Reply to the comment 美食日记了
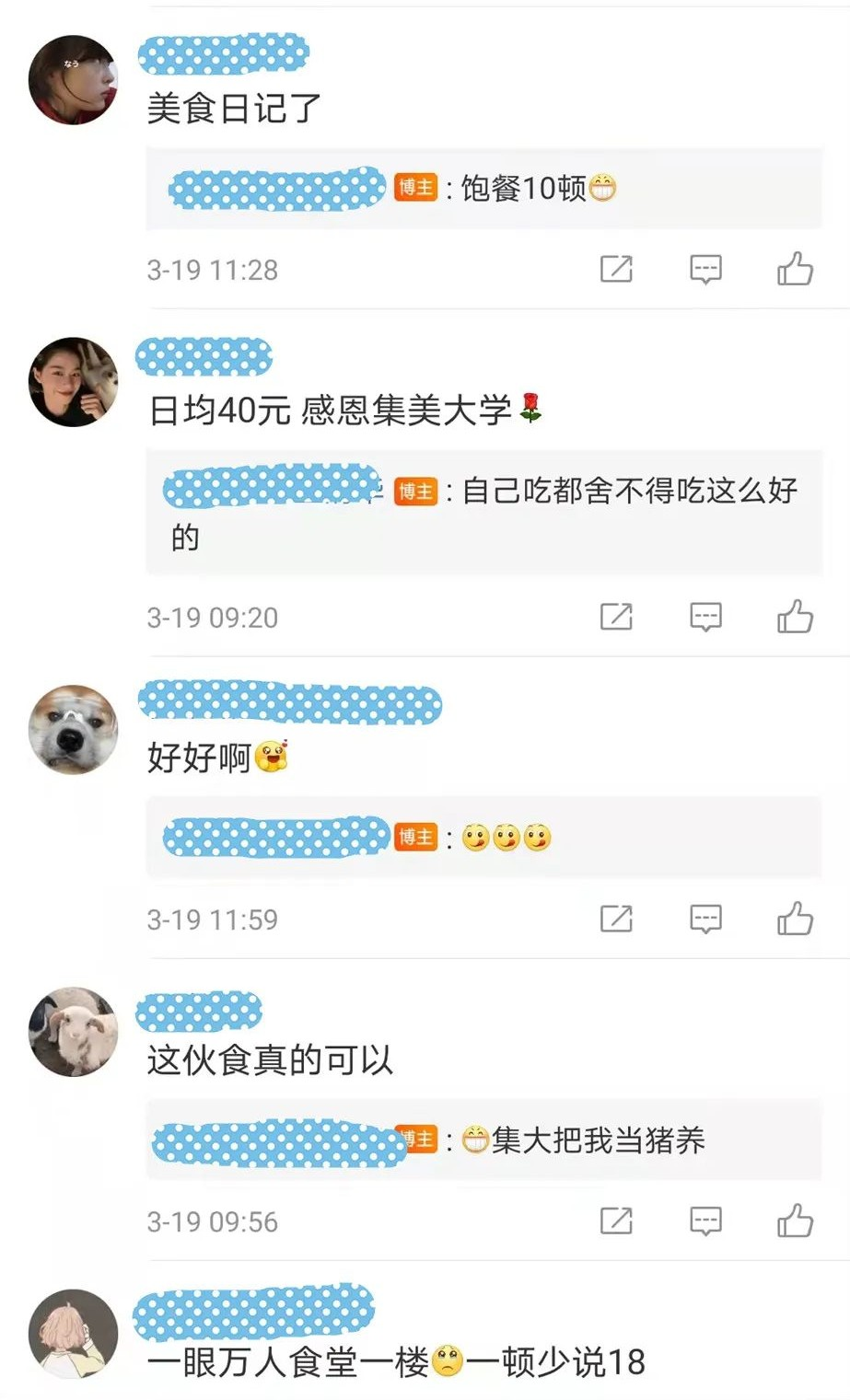This screenshot has width=850, height=1400. (x=705, y=269)
